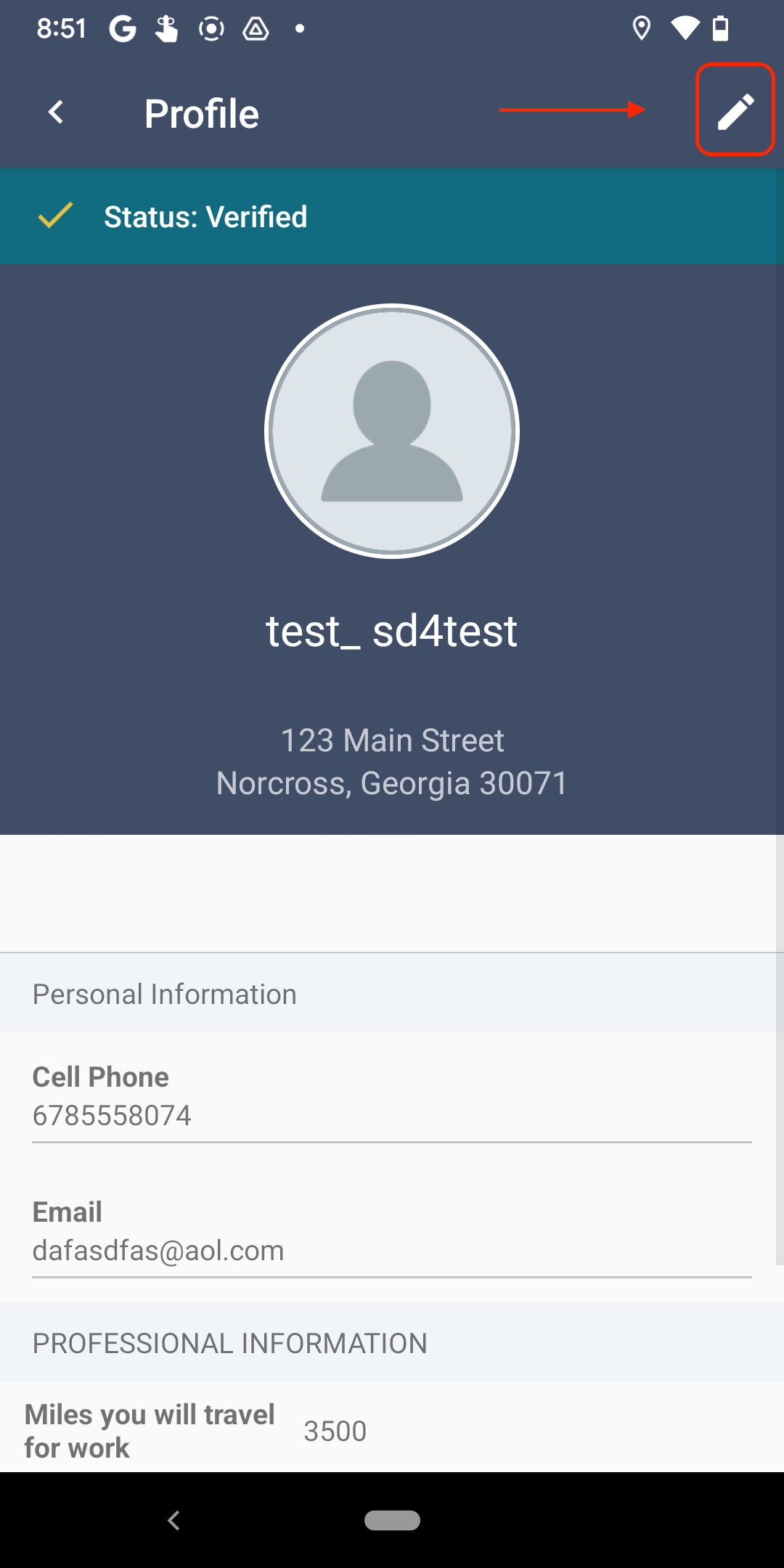Tap the profile picture avatar
784x1568 pixels.
[x=392, y=431]
